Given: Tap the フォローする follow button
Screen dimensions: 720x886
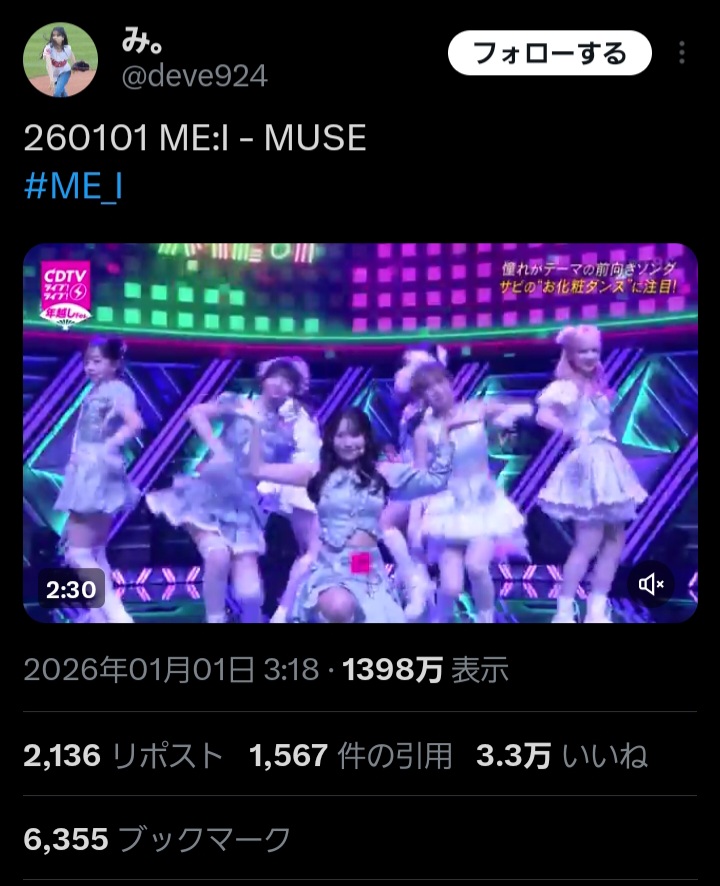Looking at the screenshot, I should [x=549, y=53].
